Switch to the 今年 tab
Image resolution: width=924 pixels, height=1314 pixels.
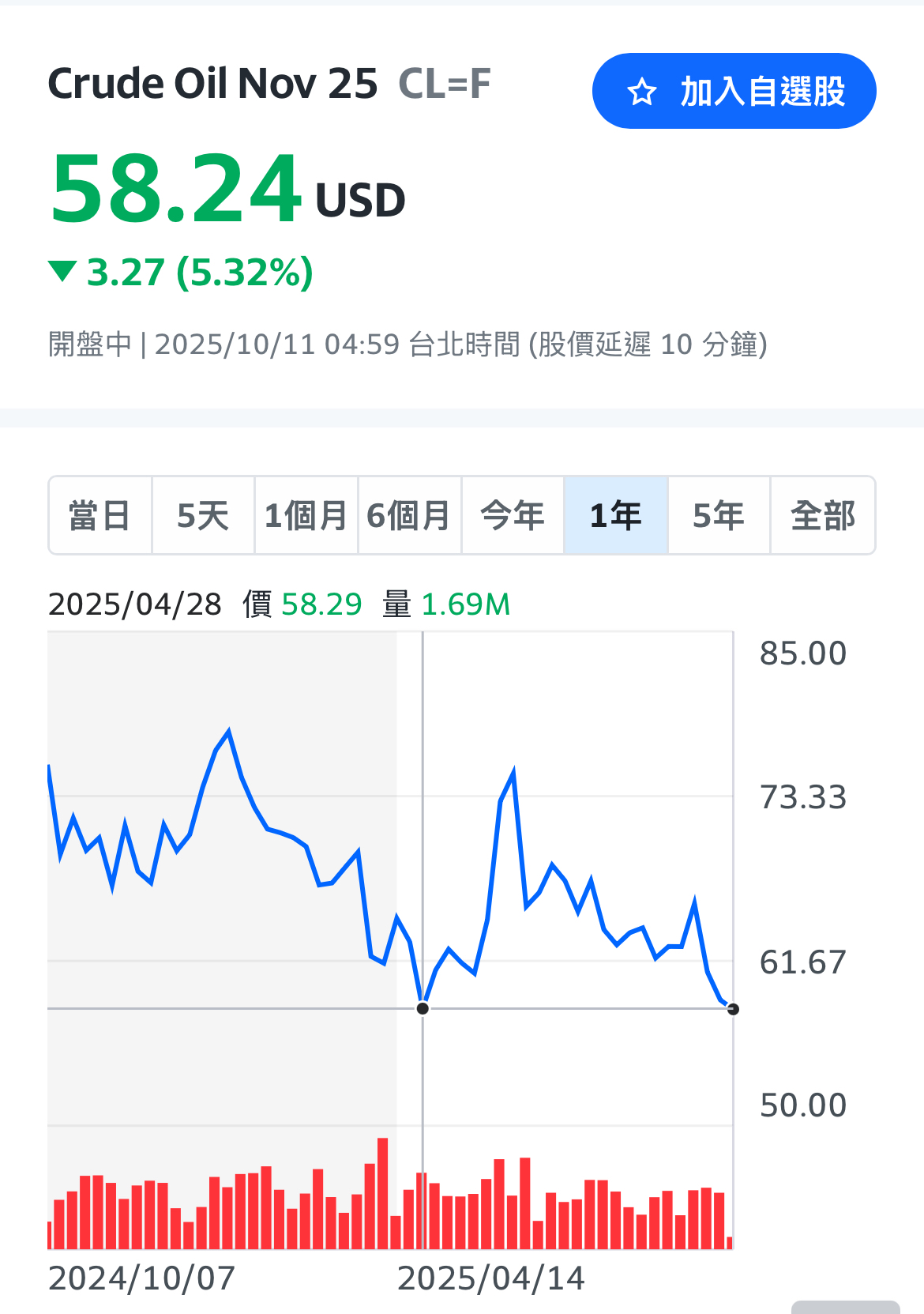click(513, 515)
